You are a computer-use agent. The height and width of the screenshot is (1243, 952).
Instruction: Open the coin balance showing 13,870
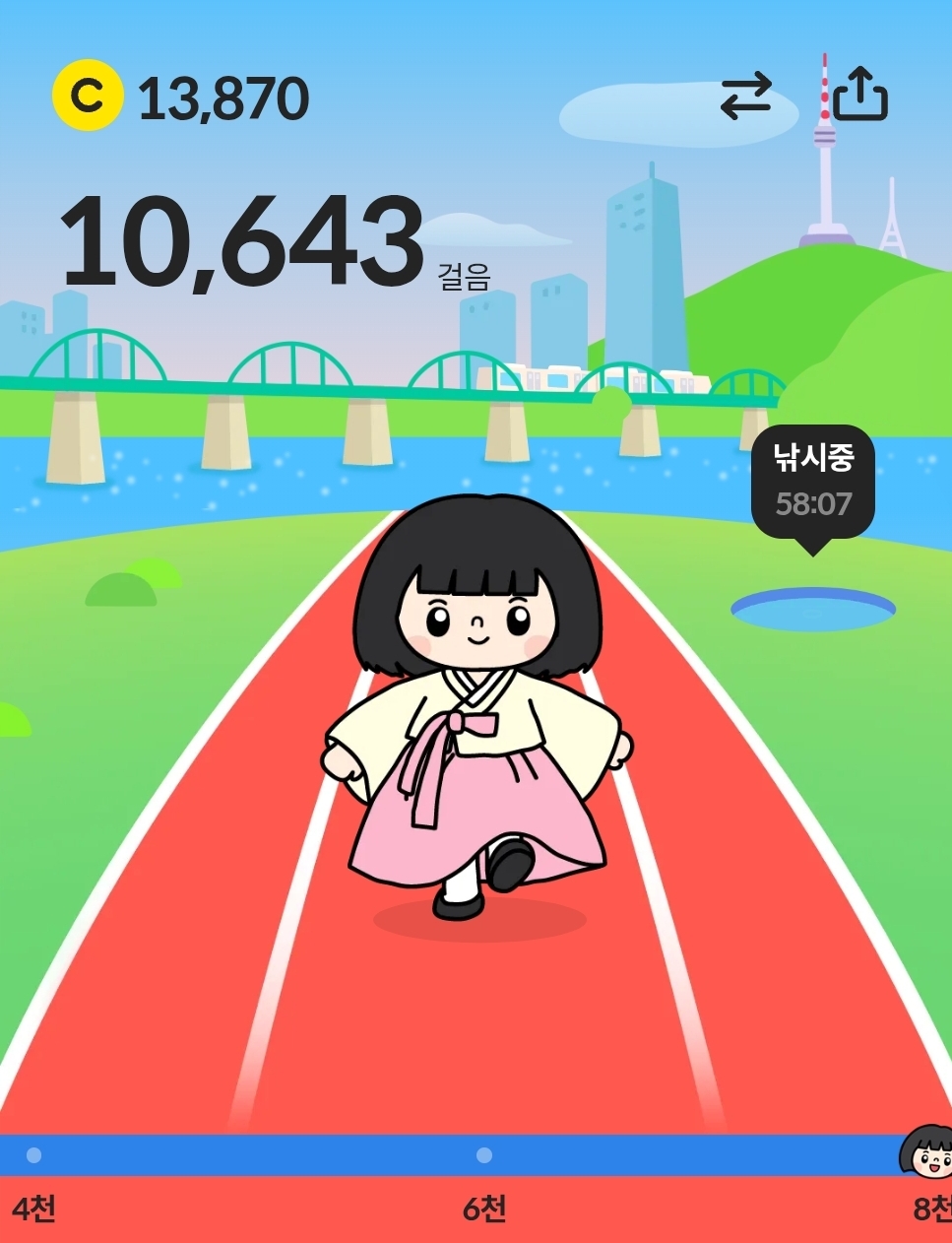pos(181,97)
